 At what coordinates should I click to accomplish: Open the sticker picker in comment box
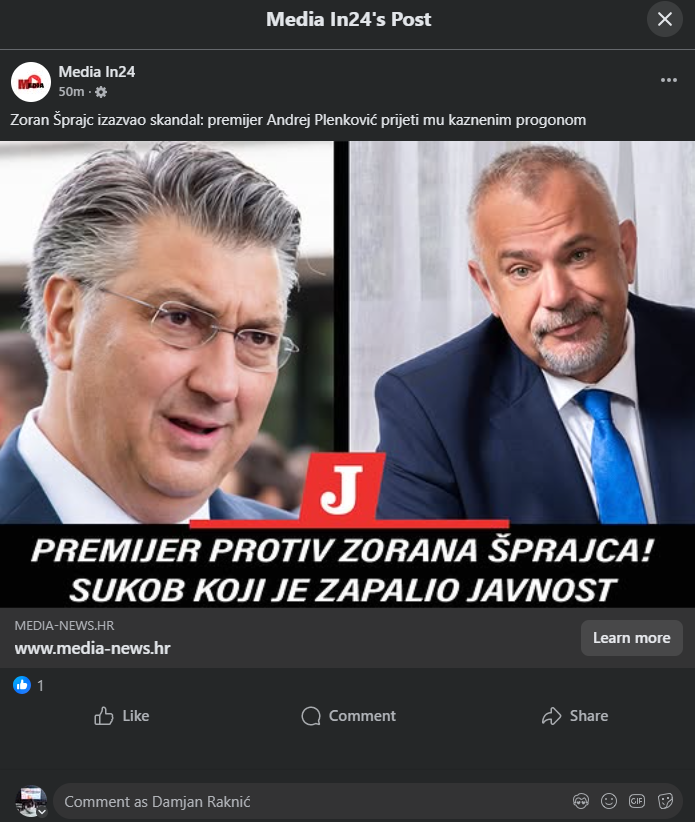tap(665, 802)
